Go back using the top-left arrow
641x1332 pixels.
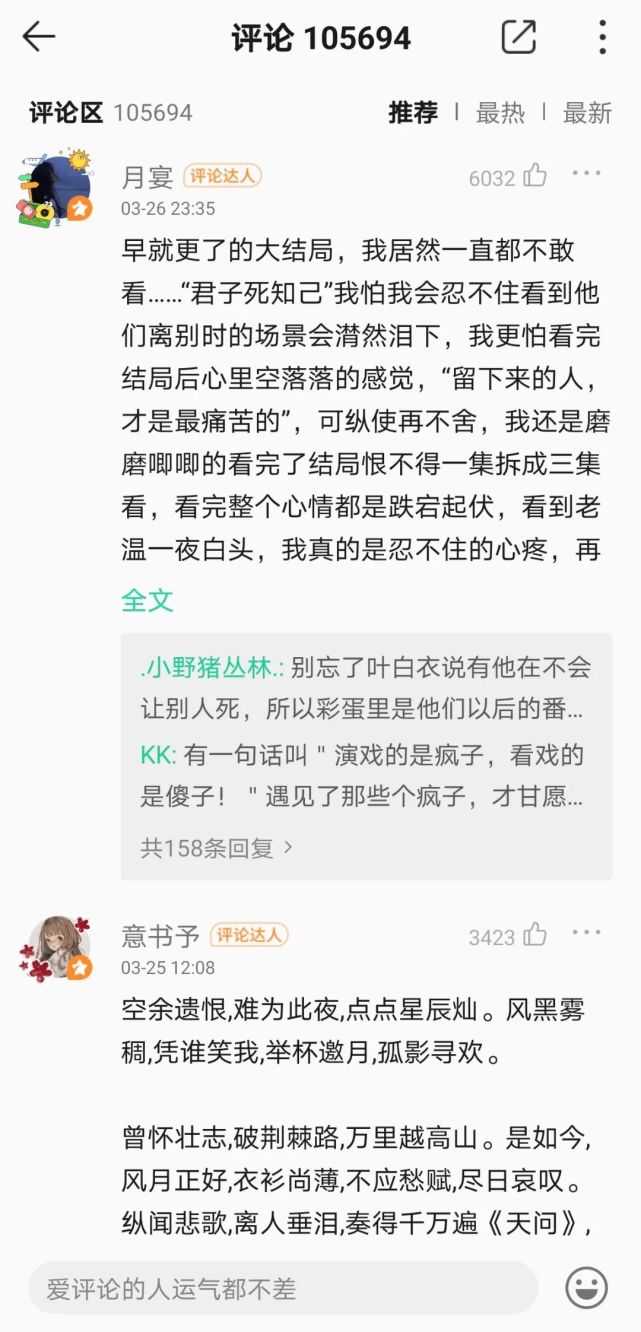tap(39, 37)
